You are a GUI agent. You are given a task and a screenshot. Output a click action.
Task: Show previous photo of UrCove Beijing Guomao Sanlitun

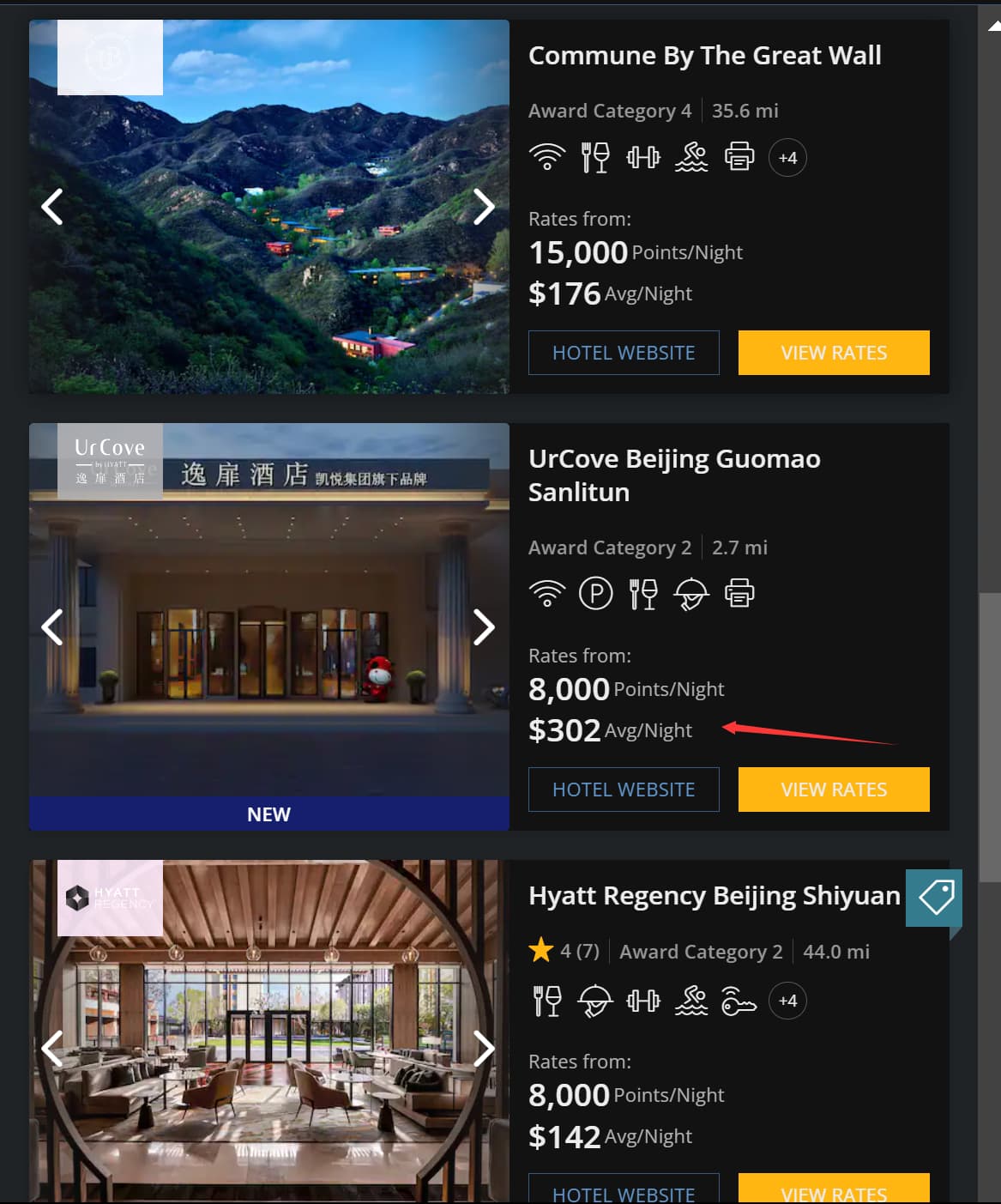(x=52, y=627)
